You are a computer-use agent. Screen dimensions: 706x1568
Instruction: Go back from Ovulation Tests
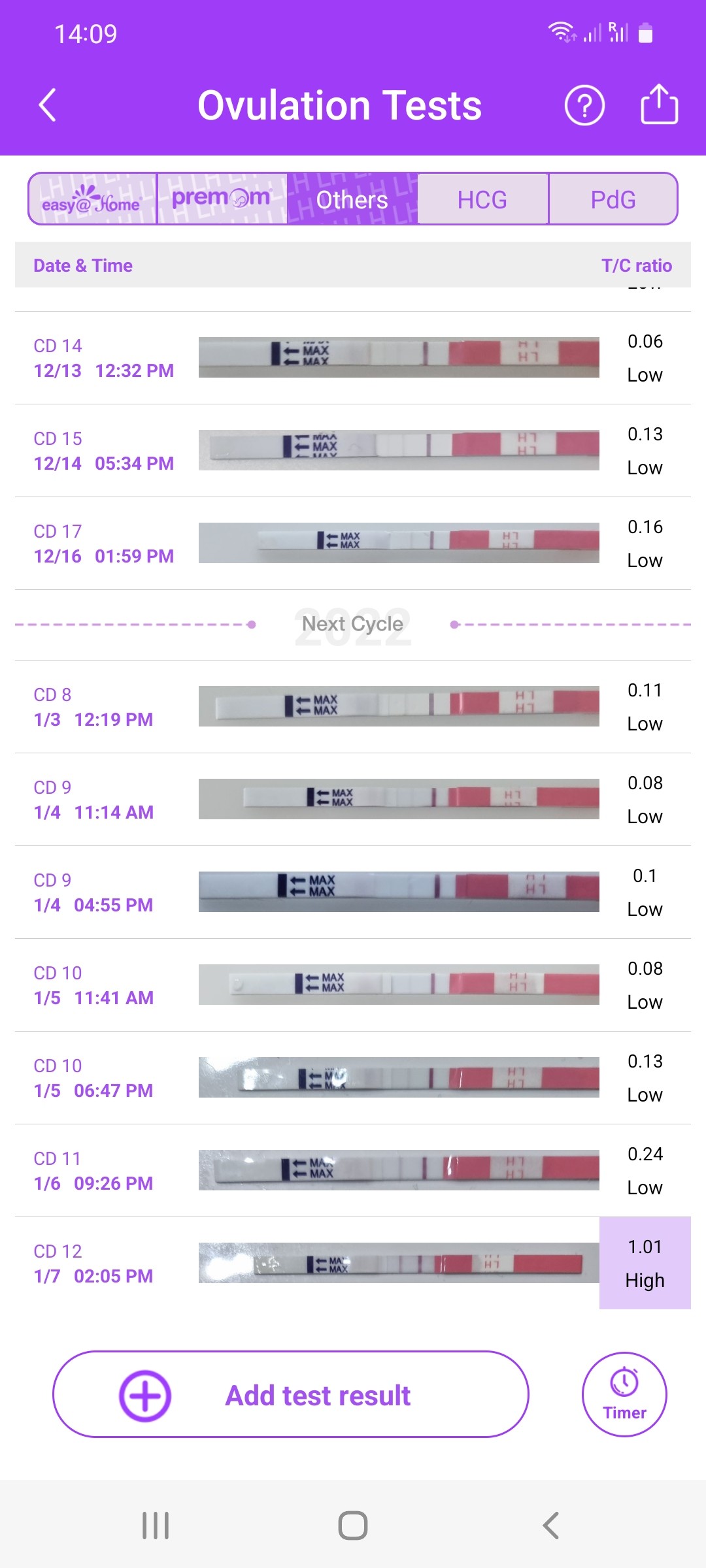click(48, 105)
